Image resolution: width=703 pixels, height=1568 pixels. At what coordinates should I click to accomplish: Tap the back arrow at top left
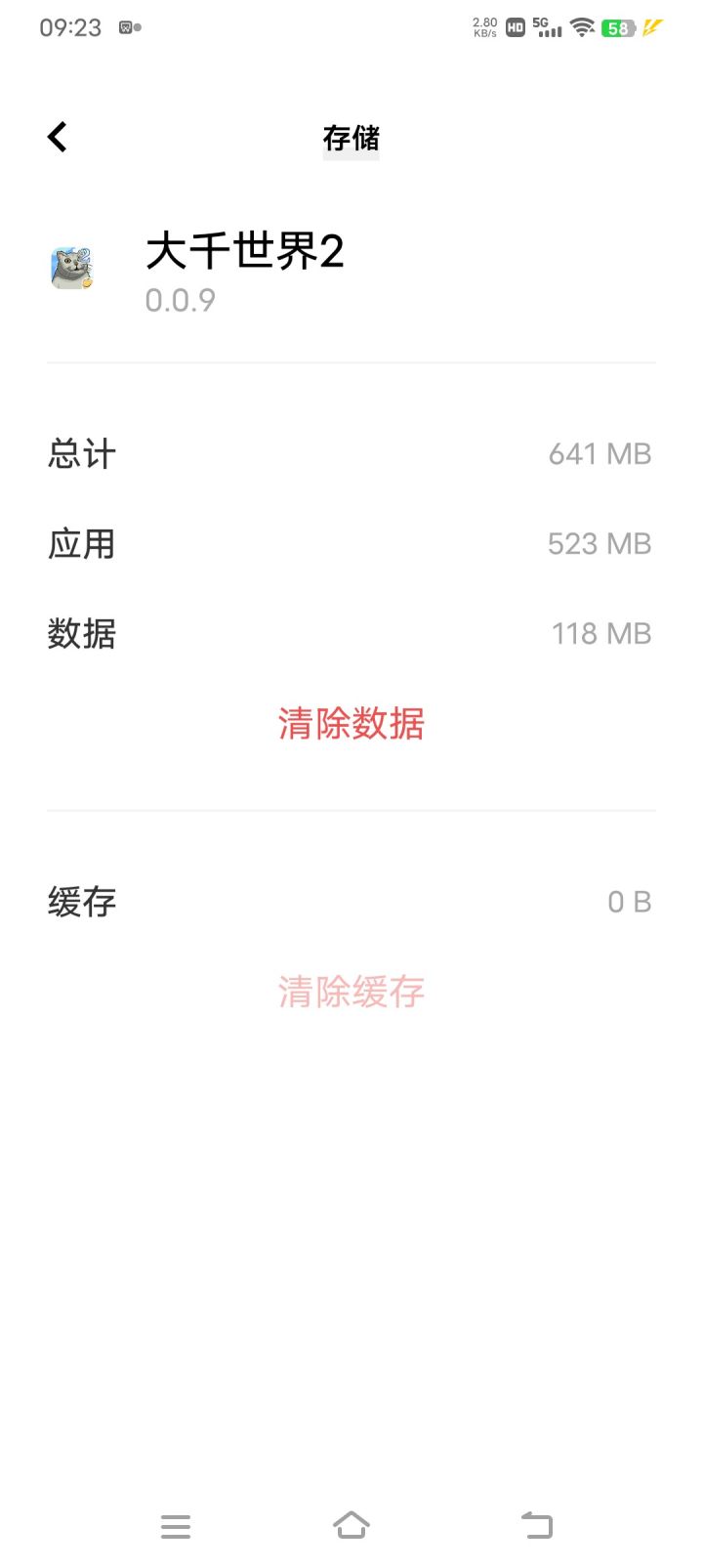56,137
